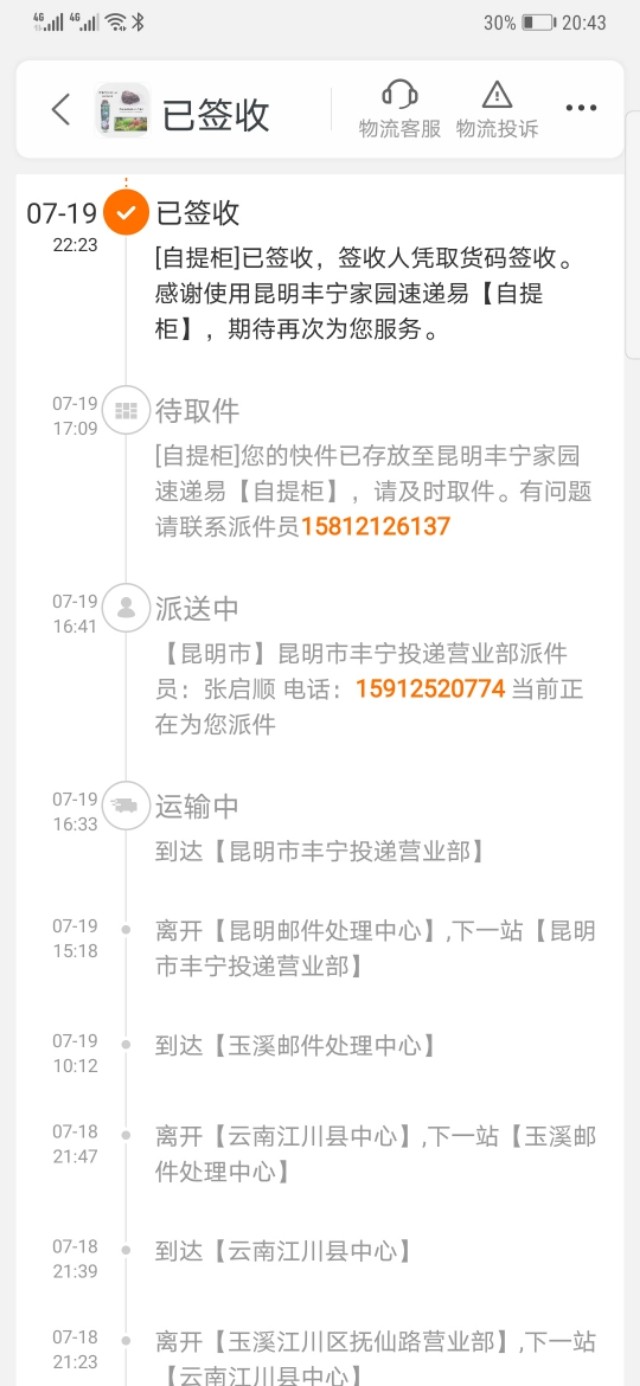The image size is (640, 1386).
Task: Dial delivery person's number 15912520774
Action: [x=430, y=689]
